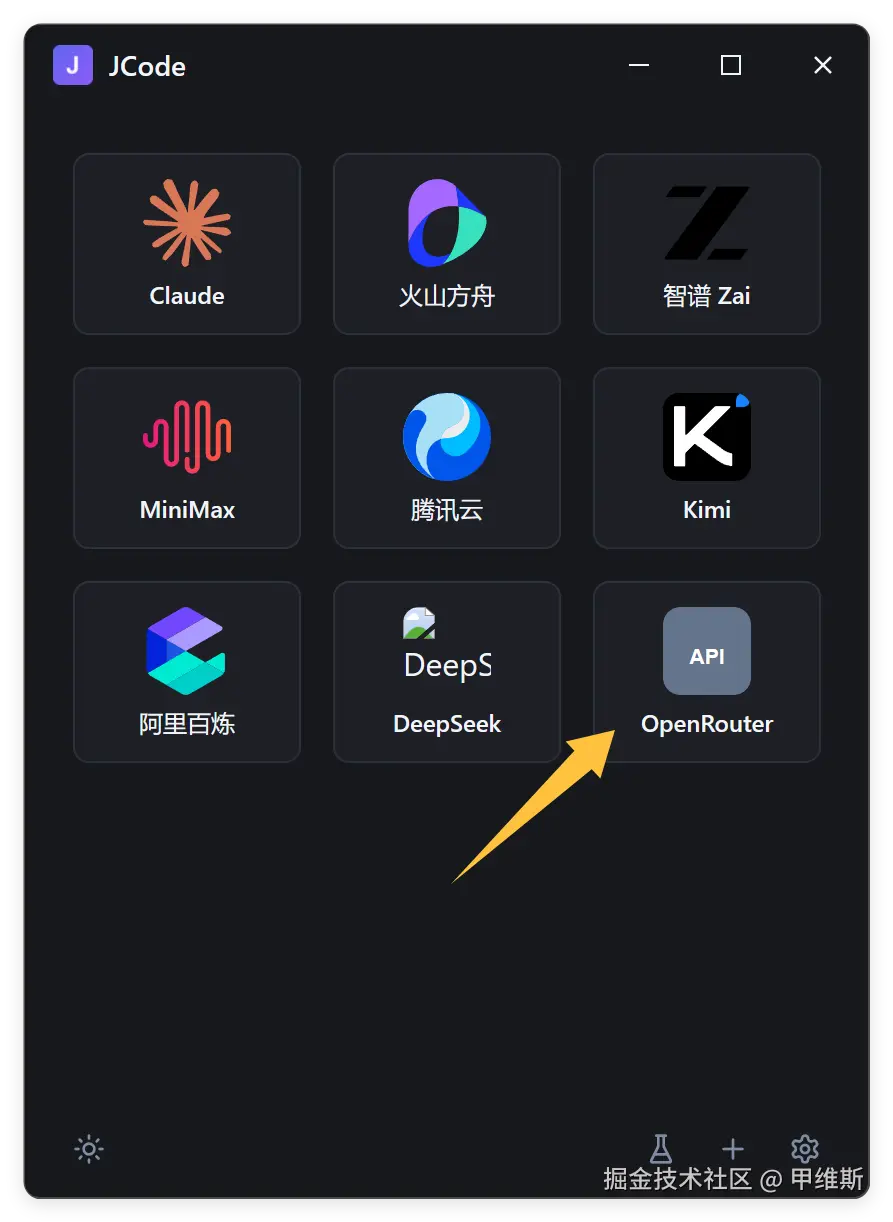Maximize the JCode window

731,66
